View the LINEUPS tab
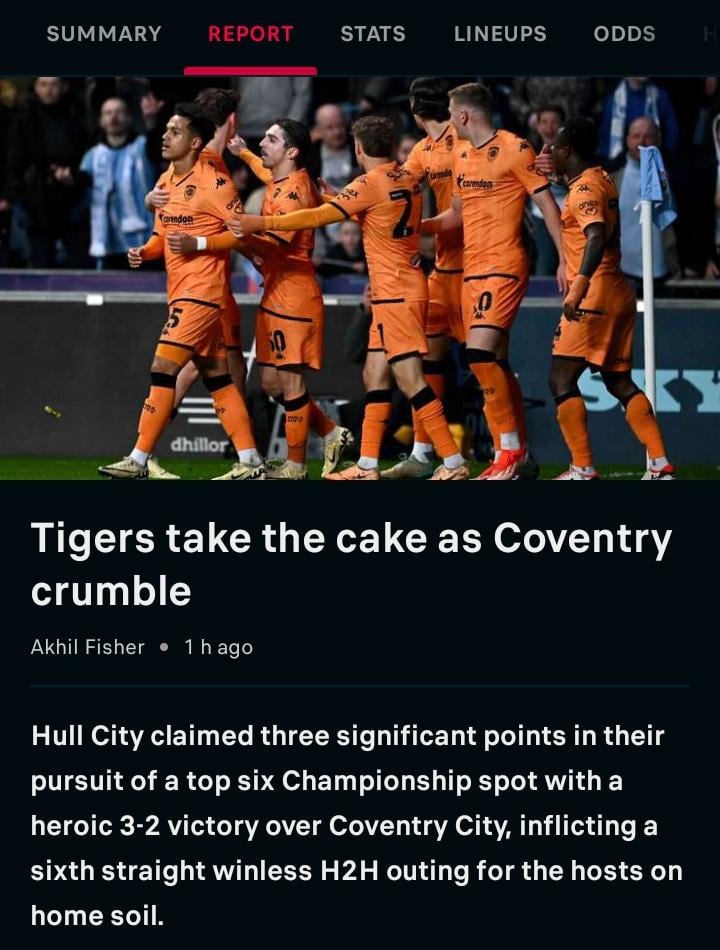Image resolution: width=720 pixels, height=950 pixels. [x=499, y=33]
